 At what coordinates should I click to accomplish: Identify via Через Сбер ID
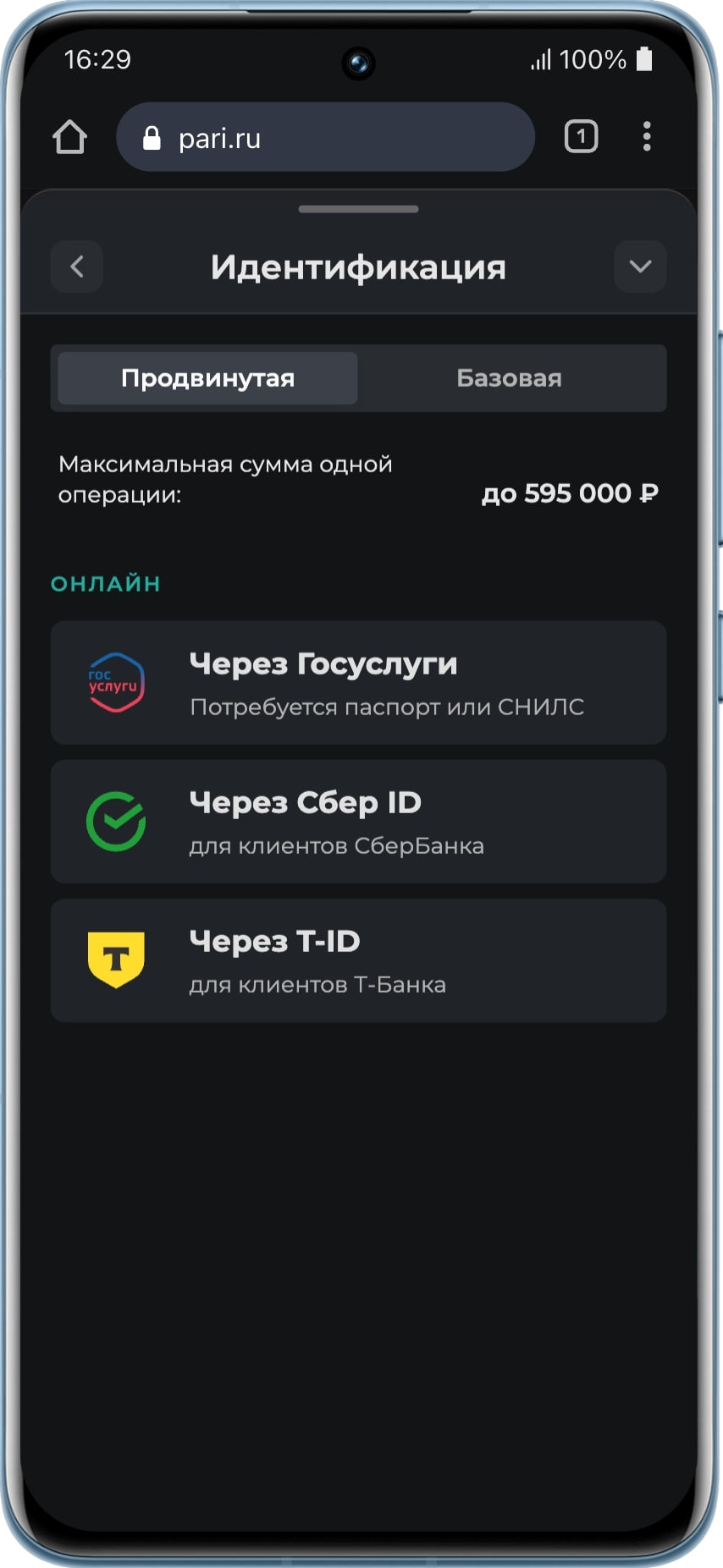[x=358, y=822]
